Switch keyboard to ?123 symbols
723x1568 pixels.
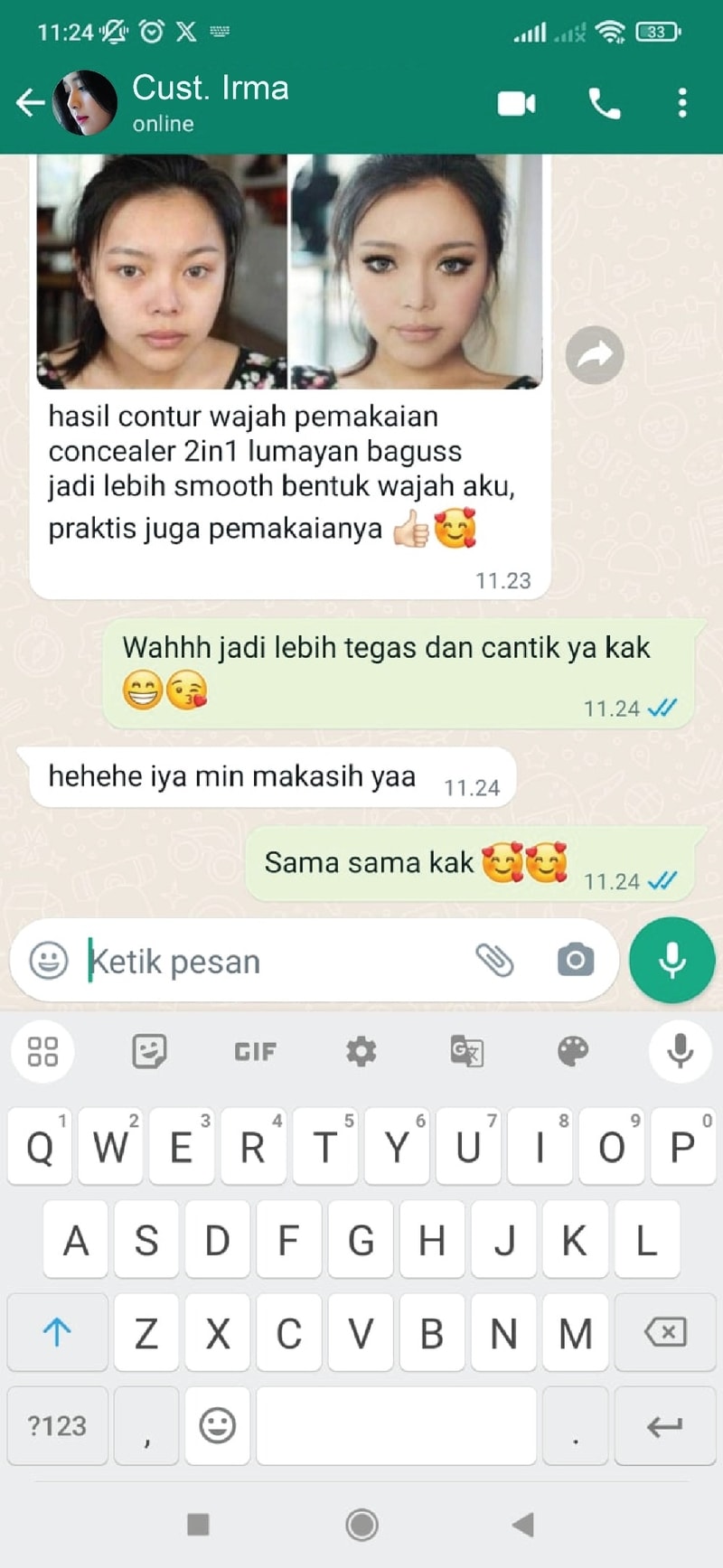coord(57,1426)
